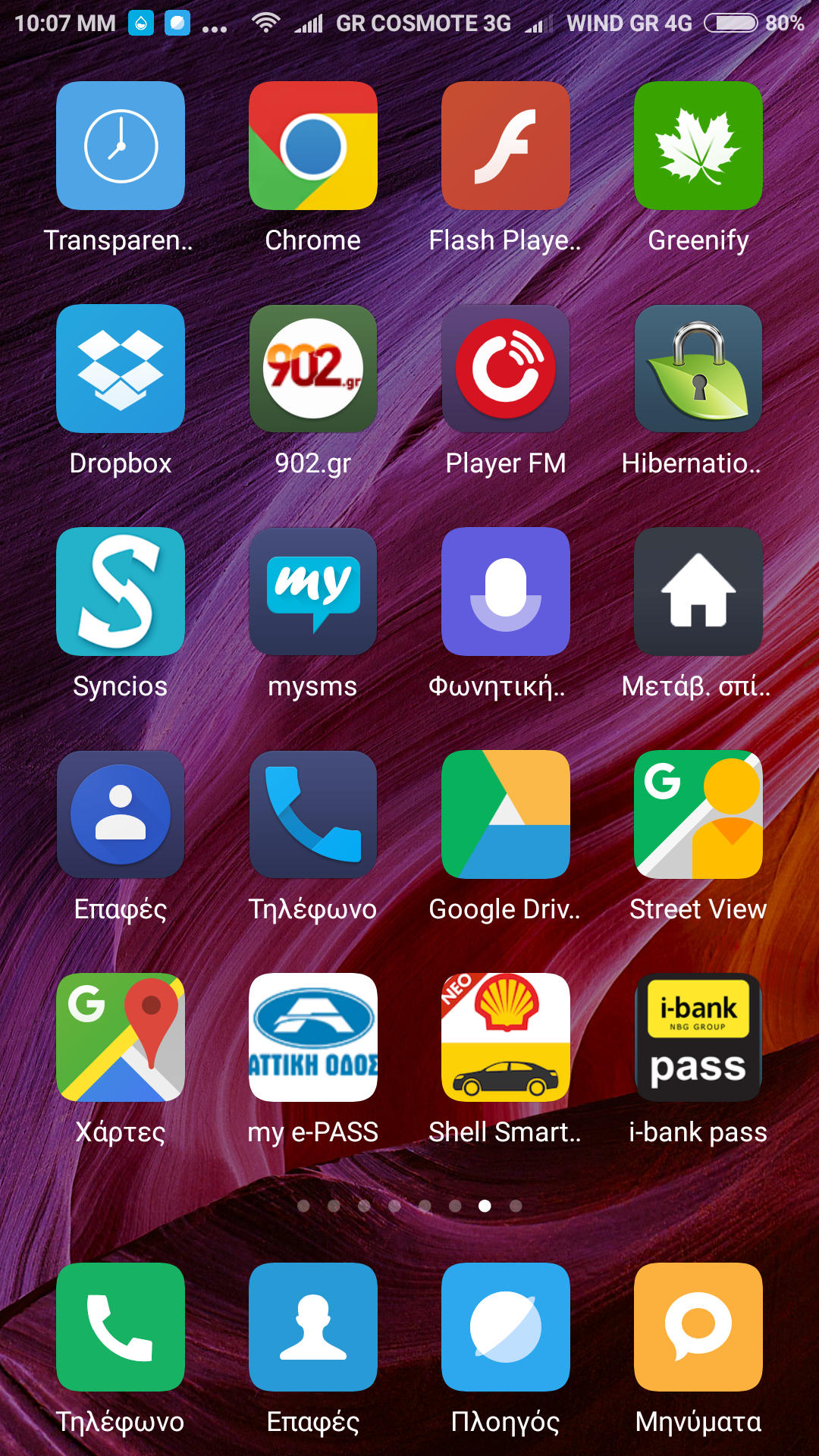819x1456 pixels.
Task: Open Greenify from the home screen
Action: pos(698,146)
